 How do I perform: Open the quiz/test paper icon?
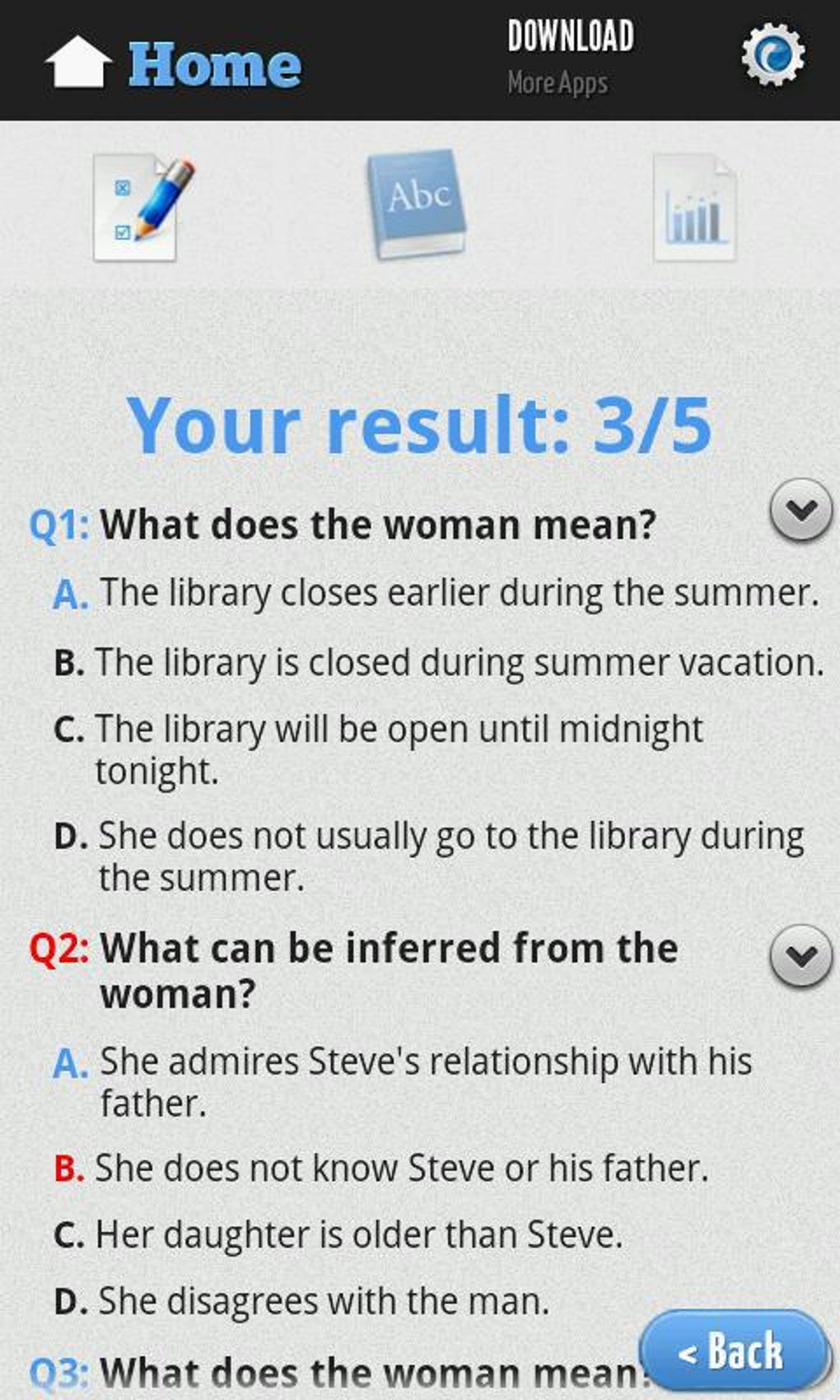click(x=145, y=206)
